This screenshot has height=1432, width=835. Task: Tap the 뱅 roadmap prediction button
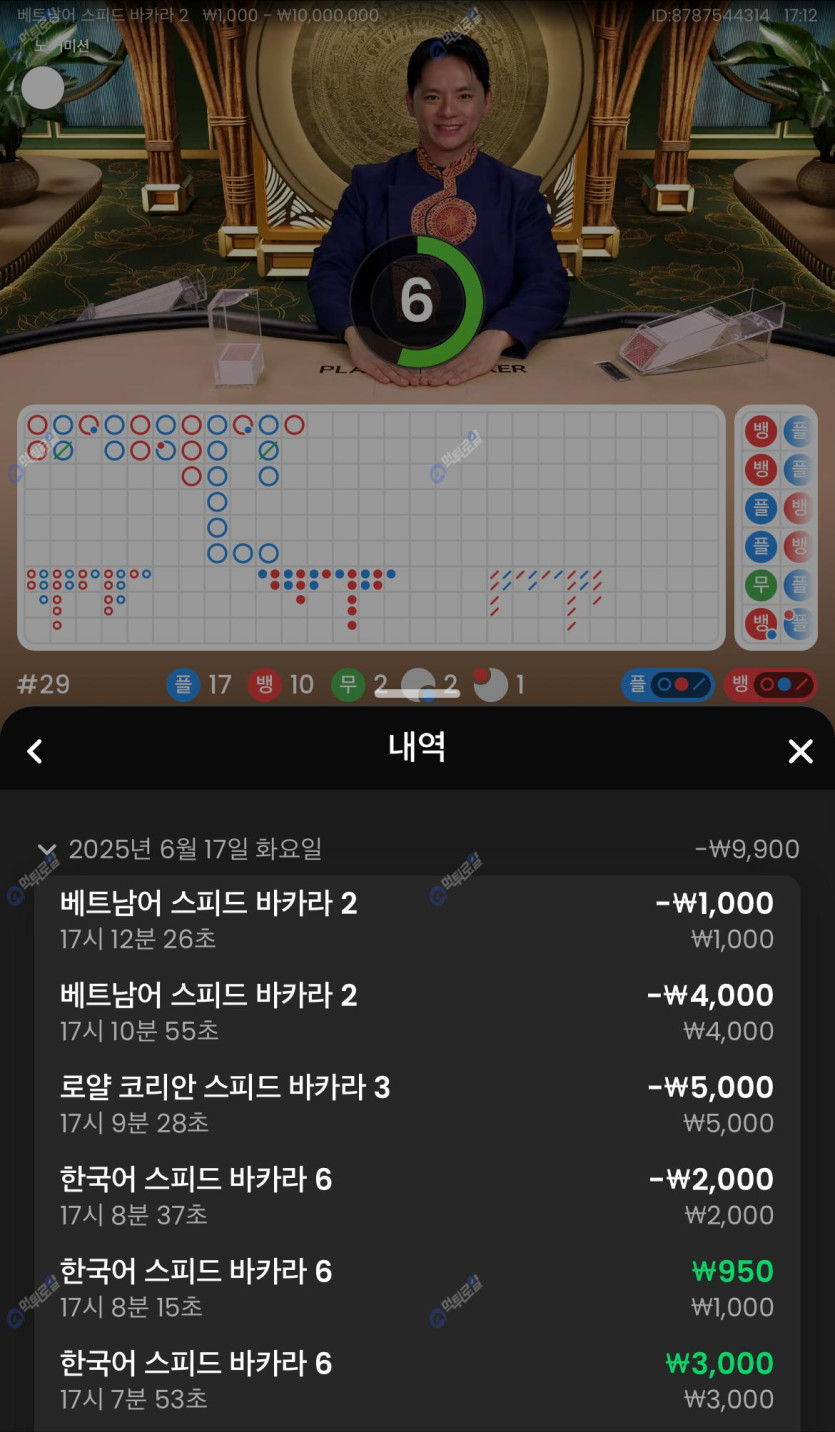click(771, 685)
